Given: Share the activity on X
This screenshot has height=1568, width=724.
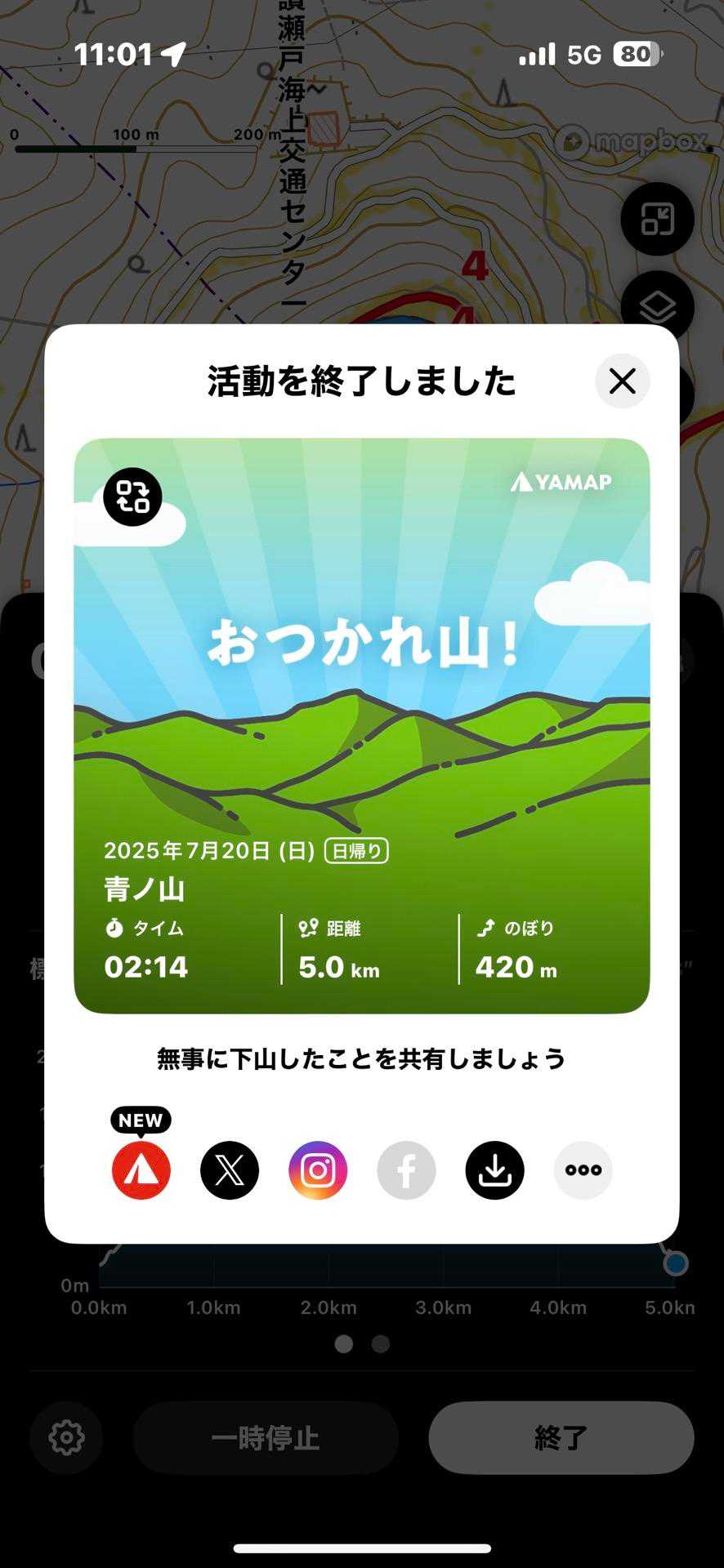Looking at the screenshot, I should click(x=230, y=1170).
